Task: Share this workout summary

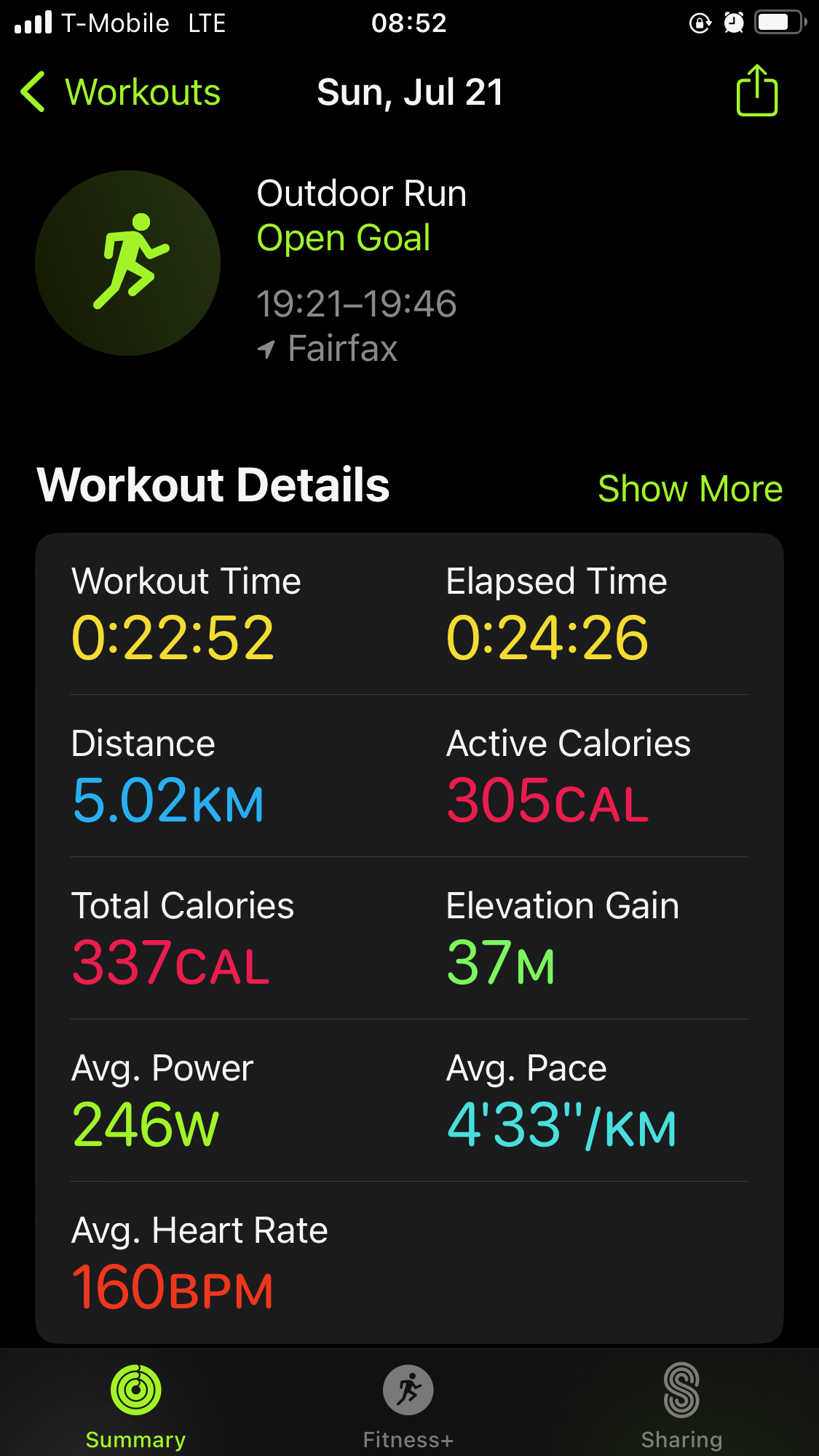Action: 757,90
